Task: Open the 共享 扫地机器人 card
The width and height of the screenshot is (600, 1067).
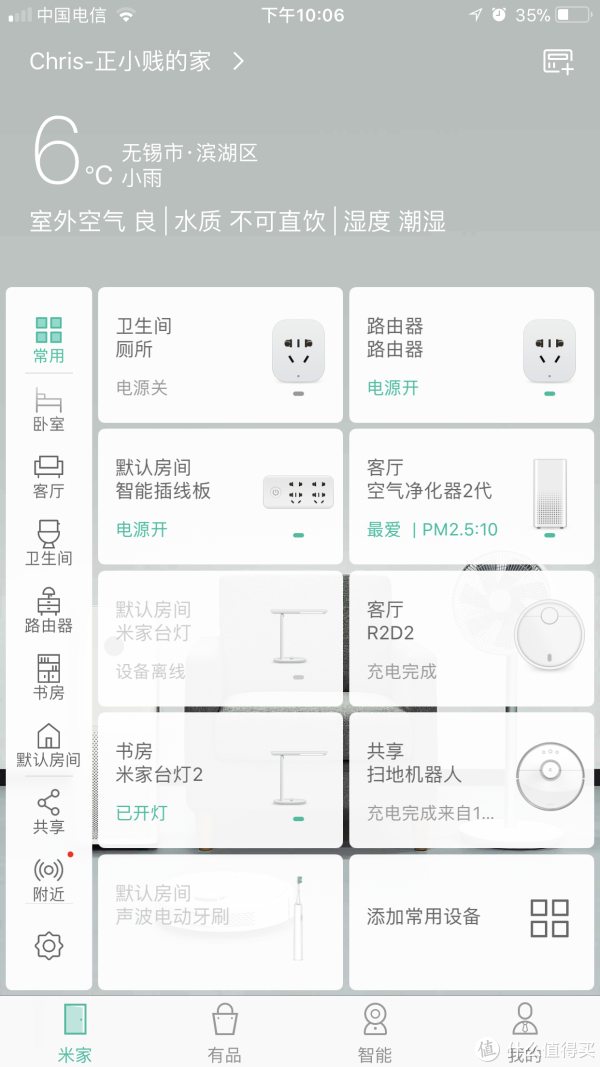Action: click(x=471, y=780)
